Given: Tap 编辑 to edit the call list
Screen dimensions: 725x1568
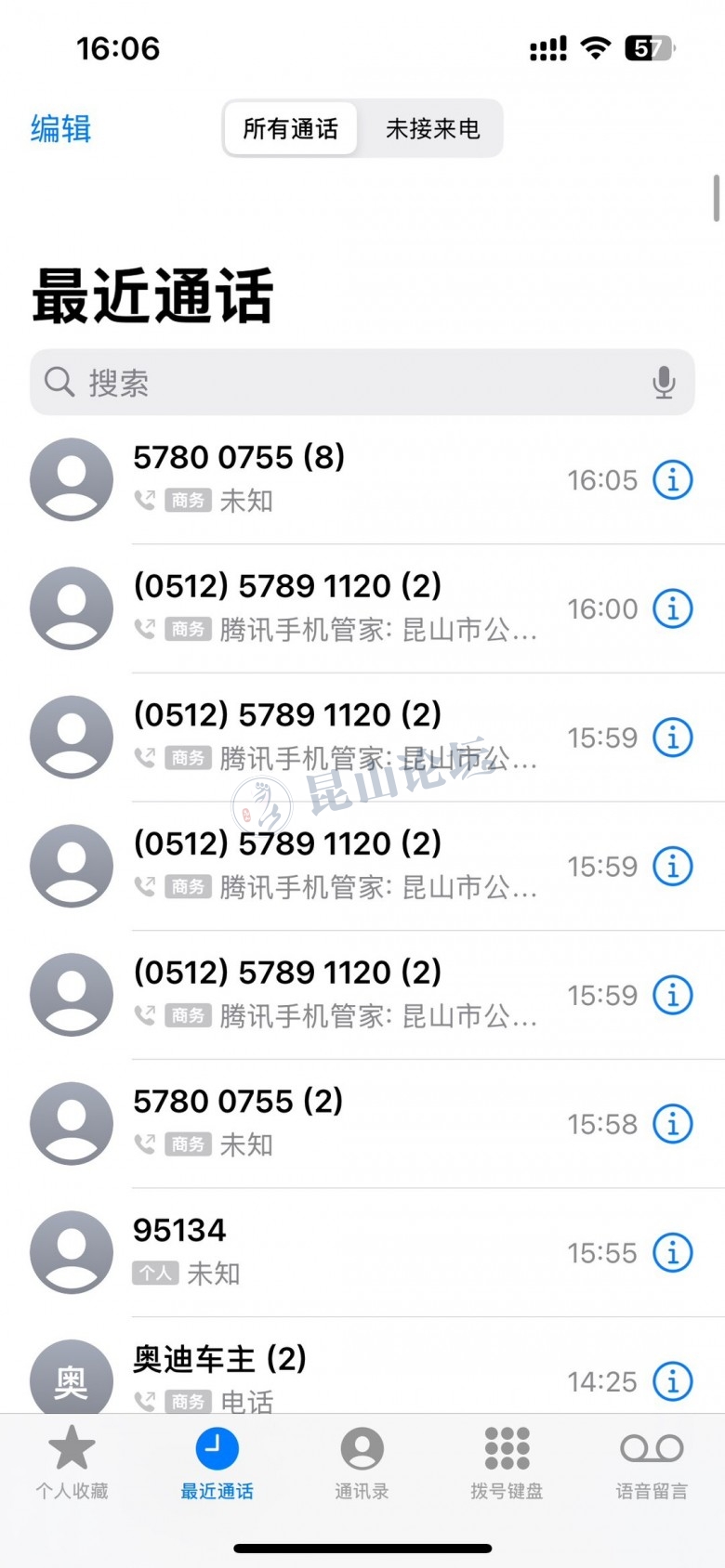Looking at the screenshot, I should (x=61, y=128).
